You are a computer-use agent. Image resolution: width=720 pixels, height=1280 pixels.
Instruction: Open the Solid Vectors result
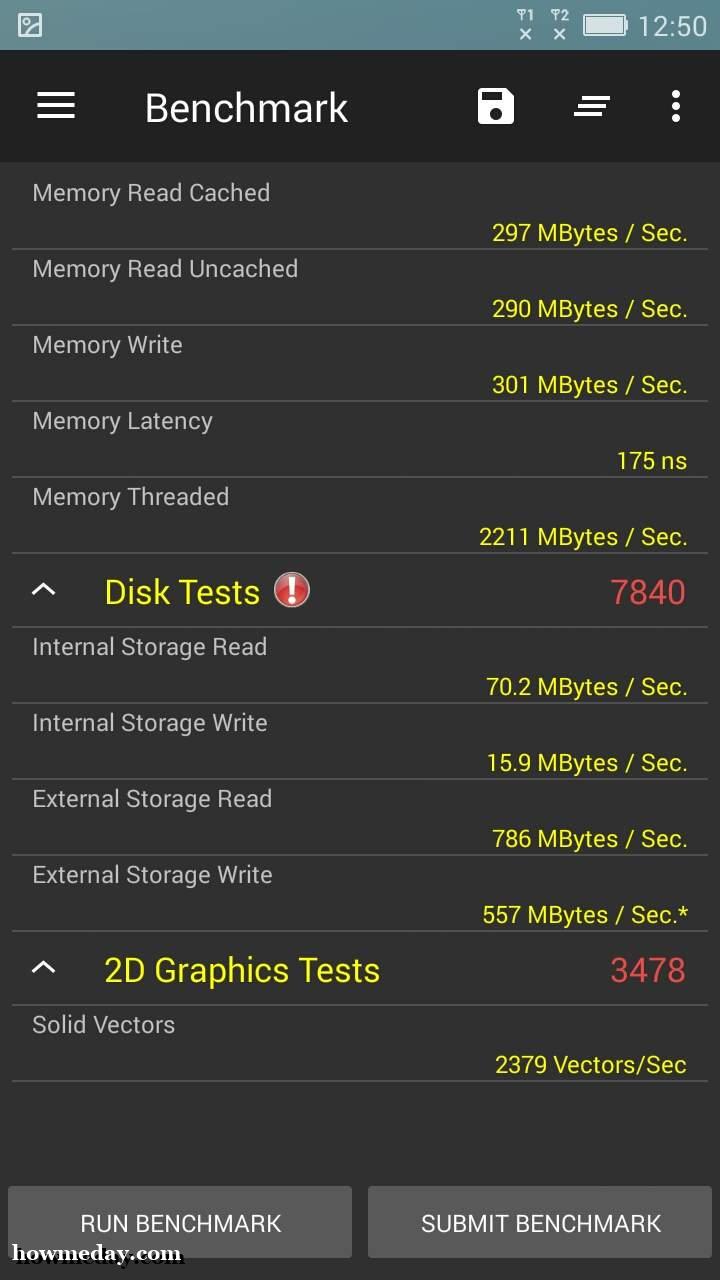coord(360,1044)
